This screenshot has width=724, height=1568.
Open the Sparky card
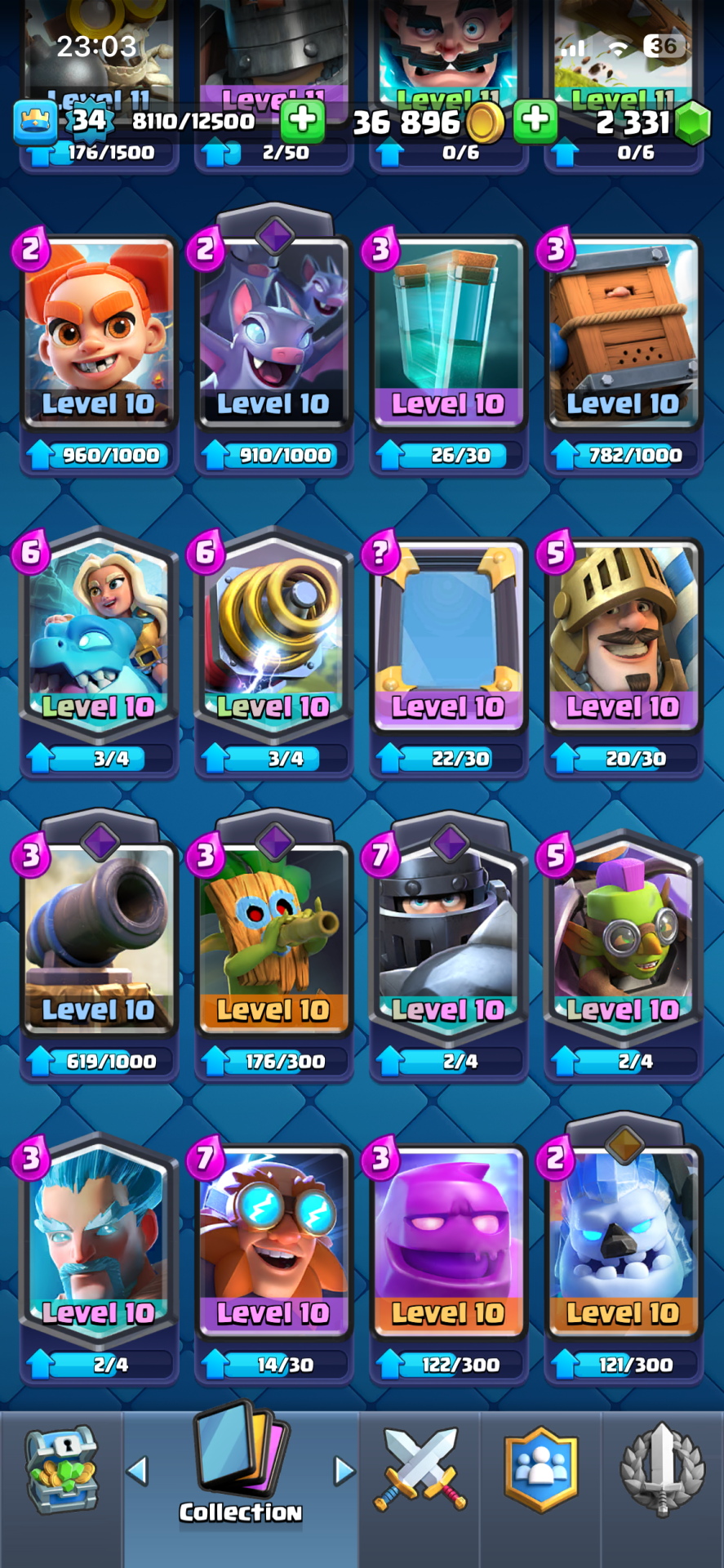tap(273, 637)
